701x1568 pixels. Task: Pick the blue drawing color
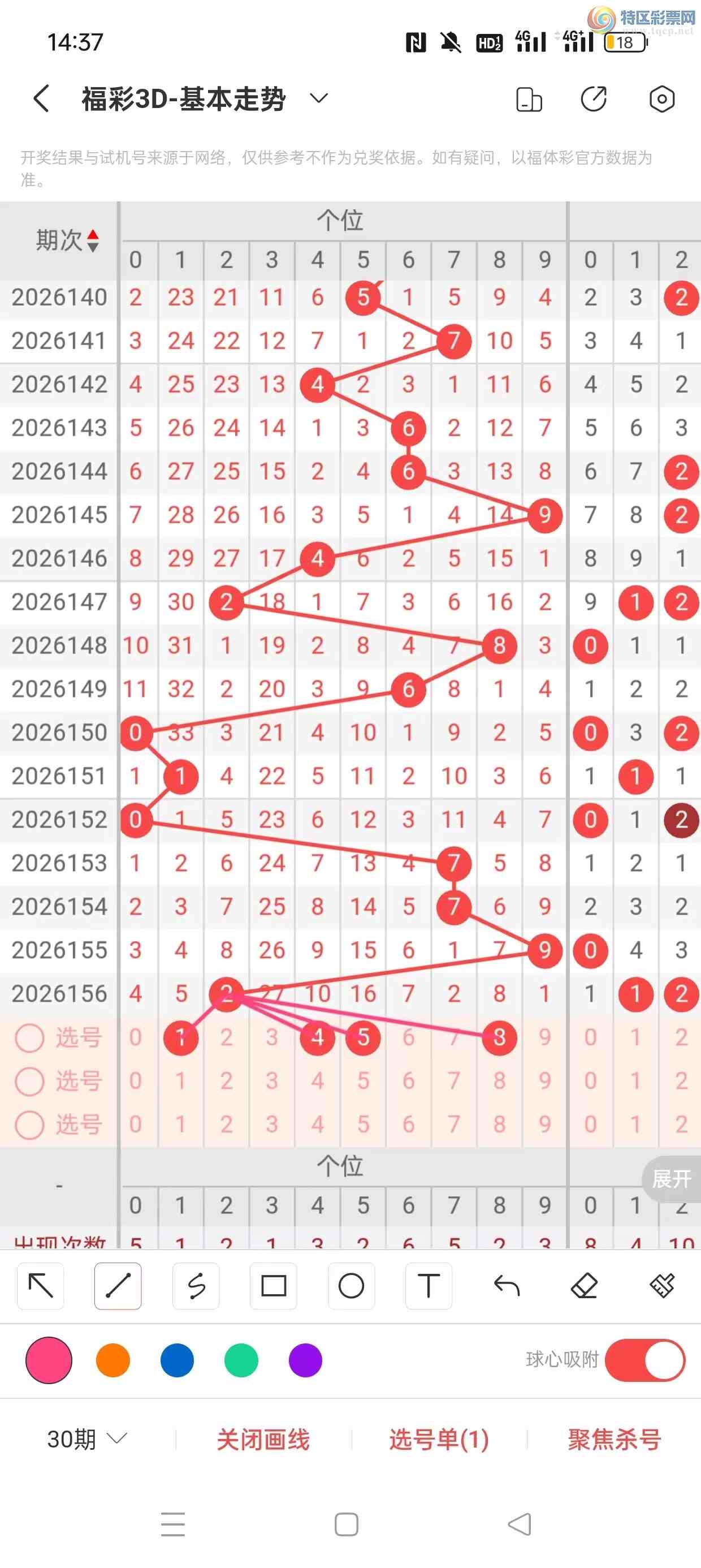coord(177,1360)
